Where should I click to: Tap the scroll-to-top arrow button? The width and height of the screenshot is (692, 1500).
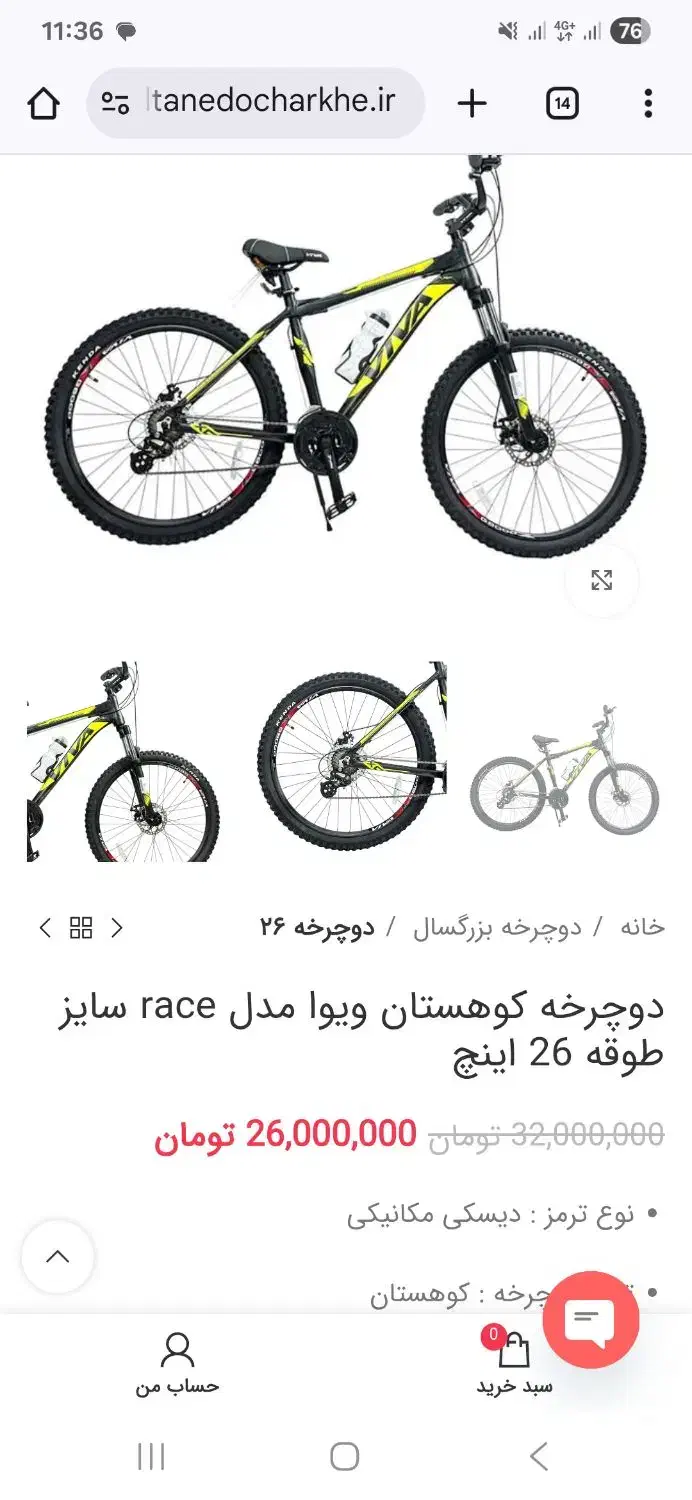point(58,1257)
